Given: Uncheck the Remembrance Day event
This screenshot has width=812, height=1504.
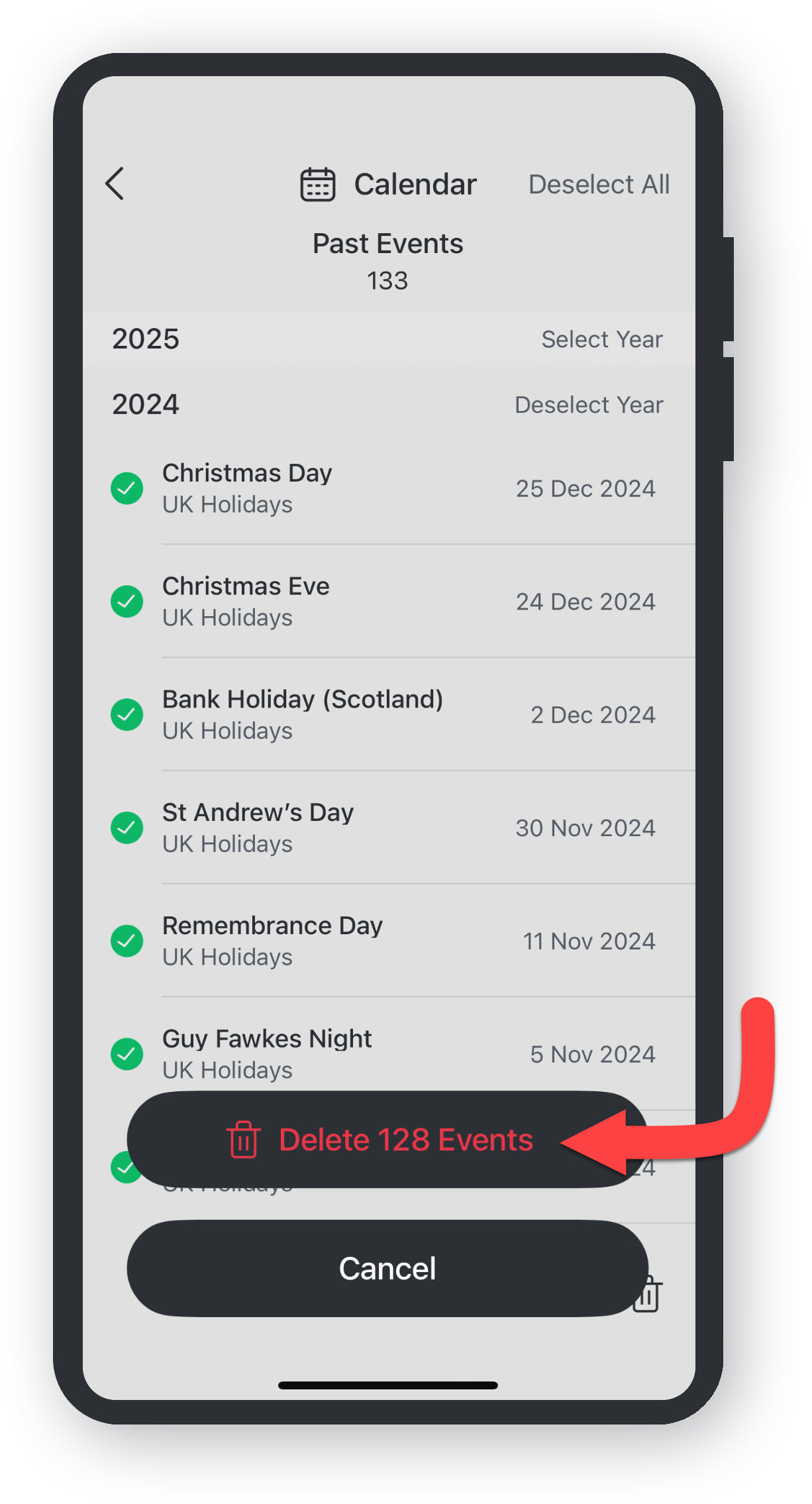Looking at the screenshot, I should (127, 941).
